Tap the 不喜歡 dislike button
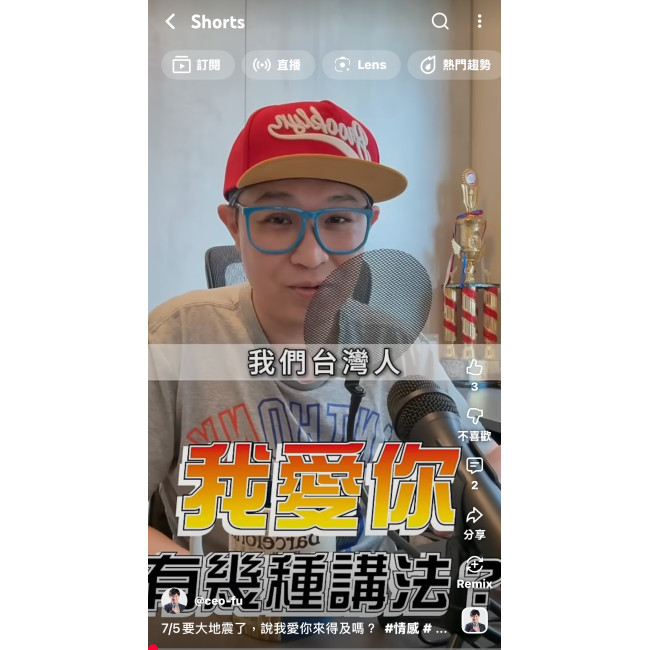 [x=474, y=417]
